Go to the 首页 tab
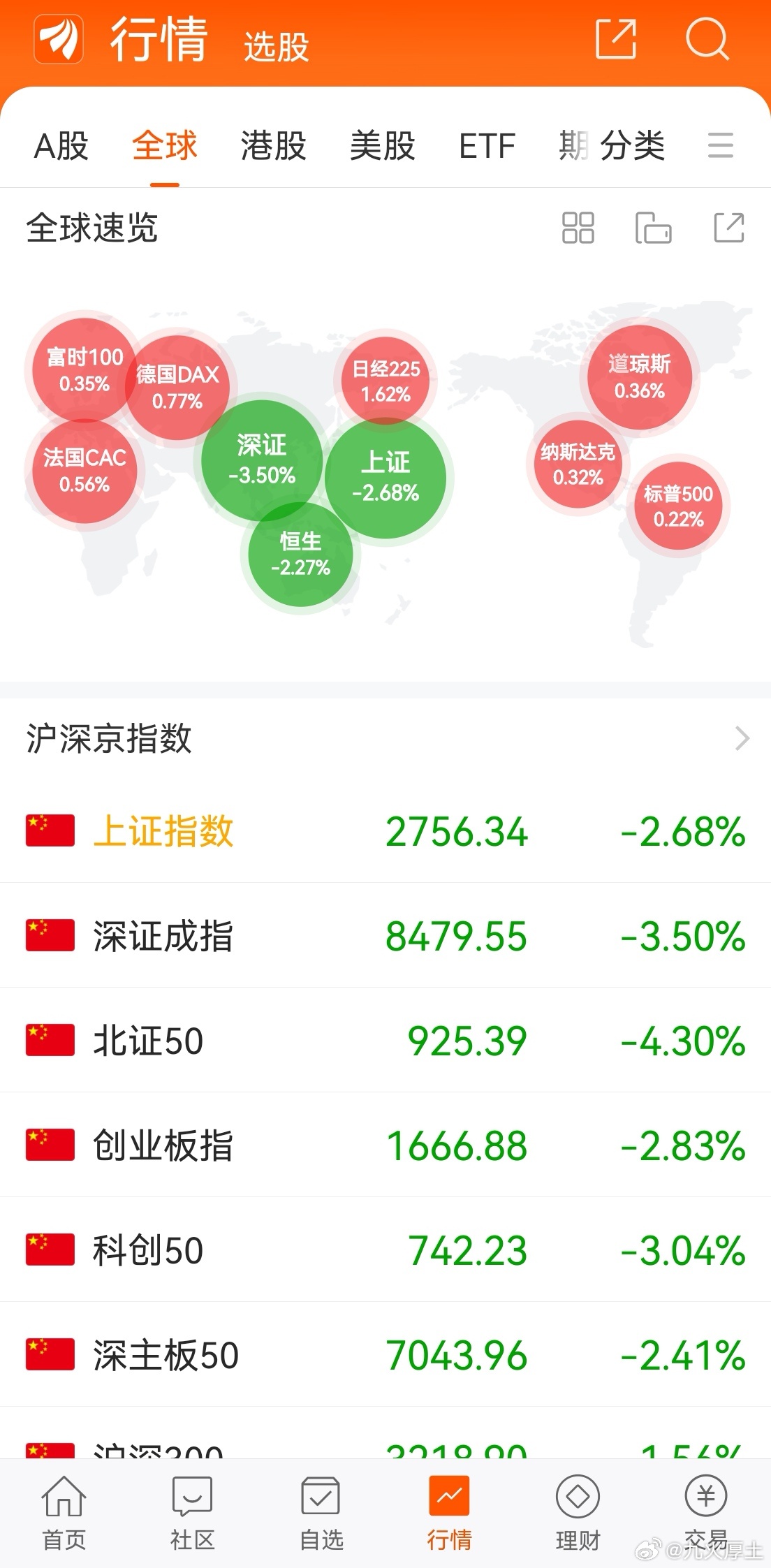The image size is (771, 1568). pyautogui.click(x=64, y=1514)
